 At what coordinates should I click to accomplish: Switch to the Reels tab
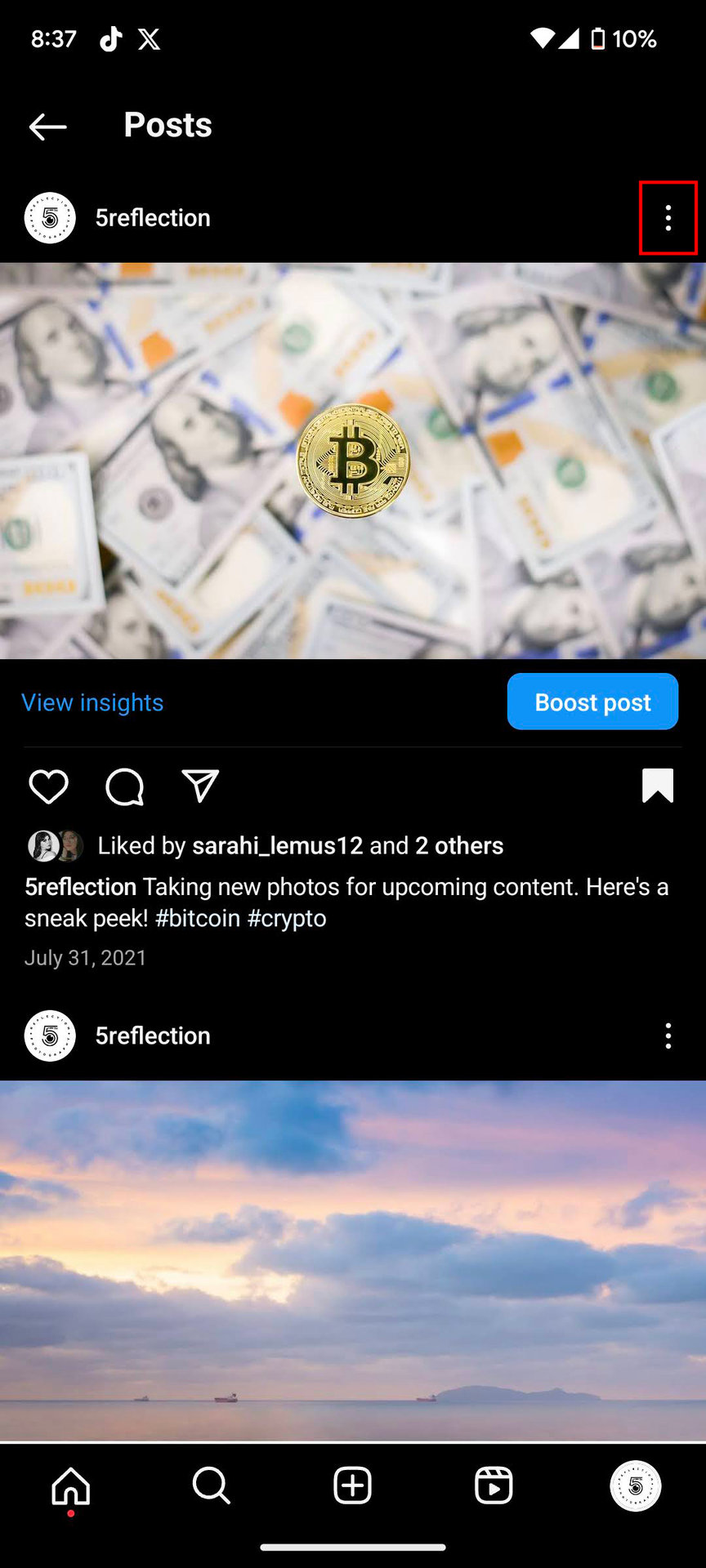494,1486
